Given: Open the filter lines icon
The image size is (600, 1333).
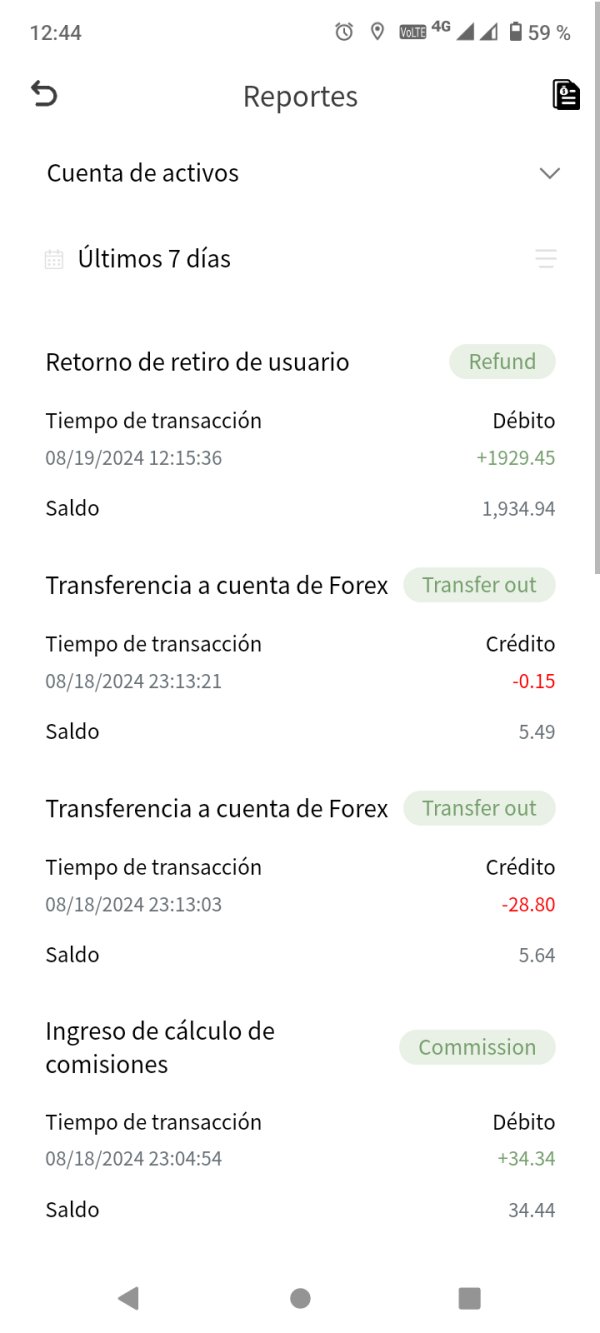Looking at the screenshot, I should pos(545,259).
